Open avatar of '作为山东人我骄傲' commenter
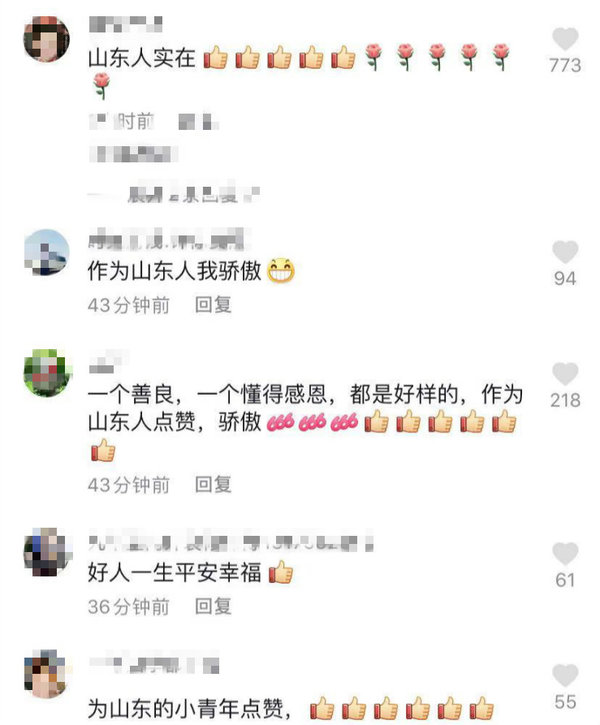This screenshot has height=725, width=600. coord(47,252)
